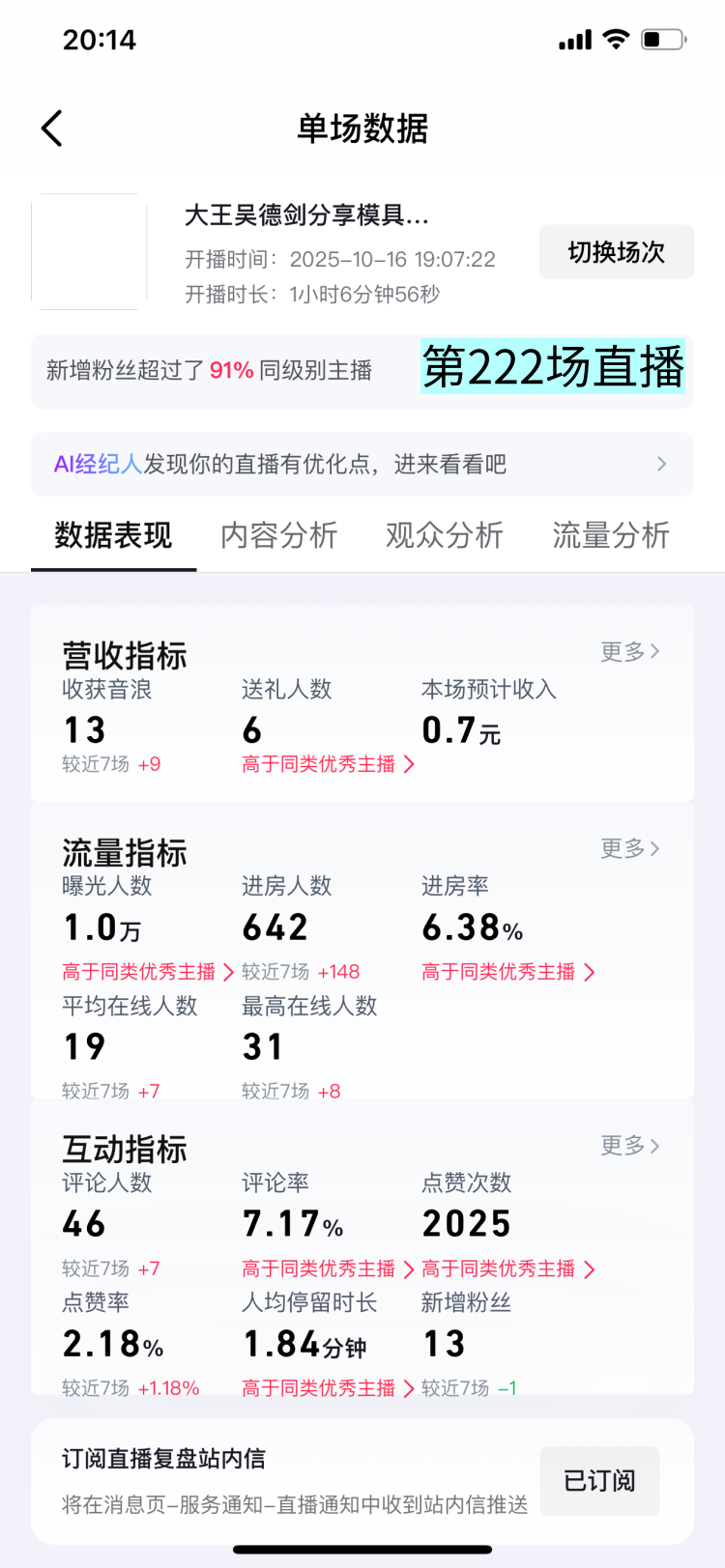Open 更多 for 营收指标
This screenshot has height=1568, width=725.
(x=630, y=652)
